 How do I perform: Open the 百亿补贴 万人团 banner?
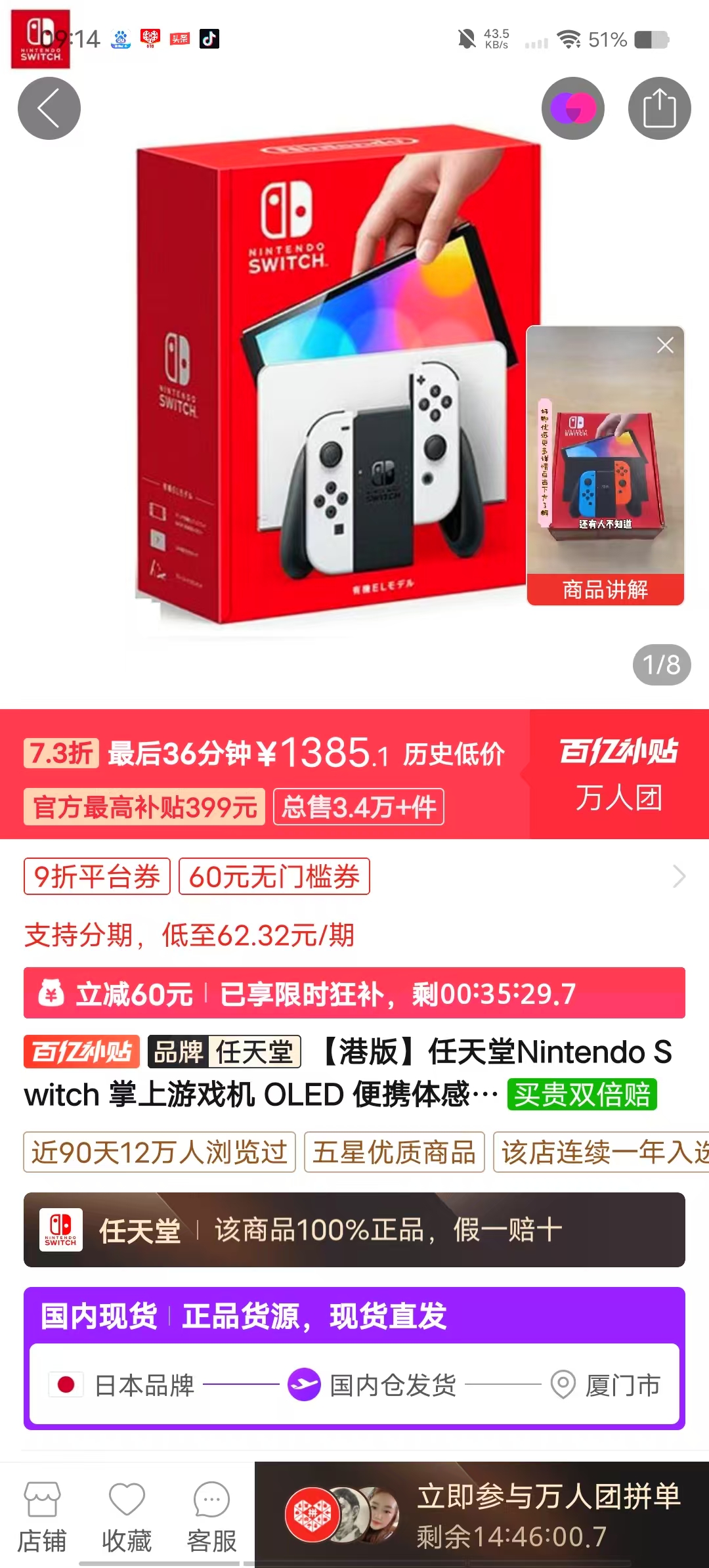[x=618, y=774]
